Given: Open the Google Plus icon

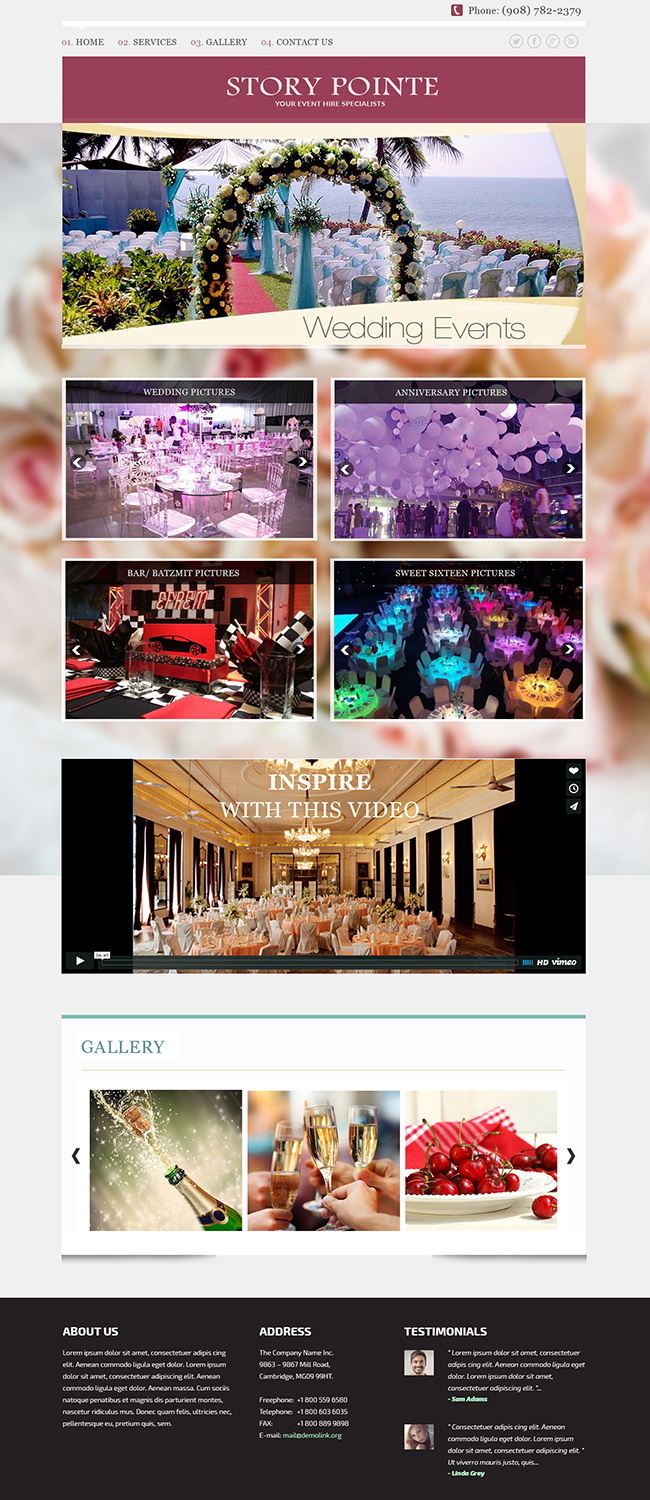Looking at the screenshot, I should coord(552,41).
